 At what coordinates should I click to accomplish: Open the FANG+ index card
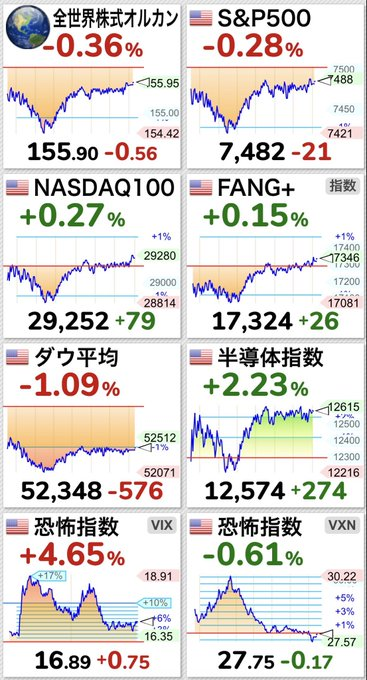275,257
